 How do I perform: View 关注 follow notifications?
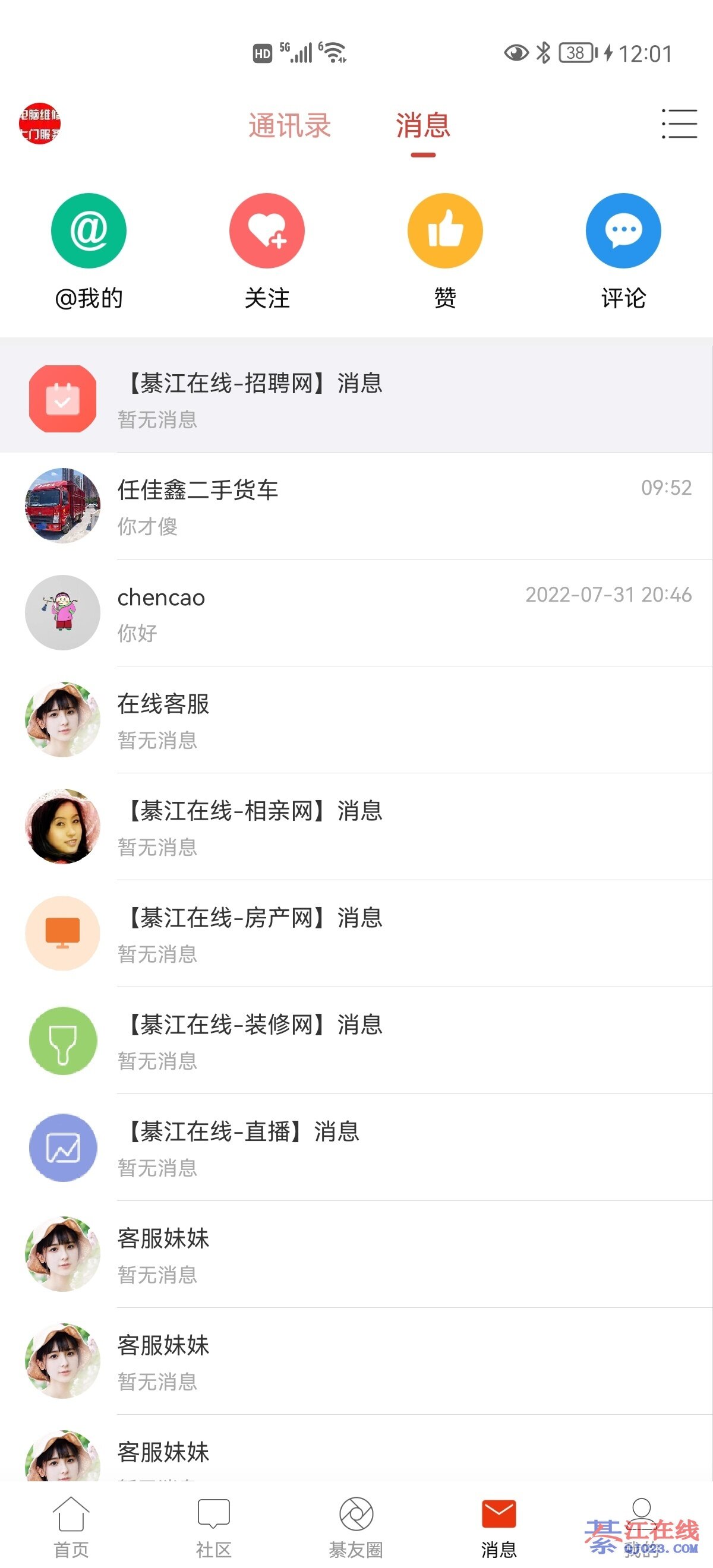[267, 250]
